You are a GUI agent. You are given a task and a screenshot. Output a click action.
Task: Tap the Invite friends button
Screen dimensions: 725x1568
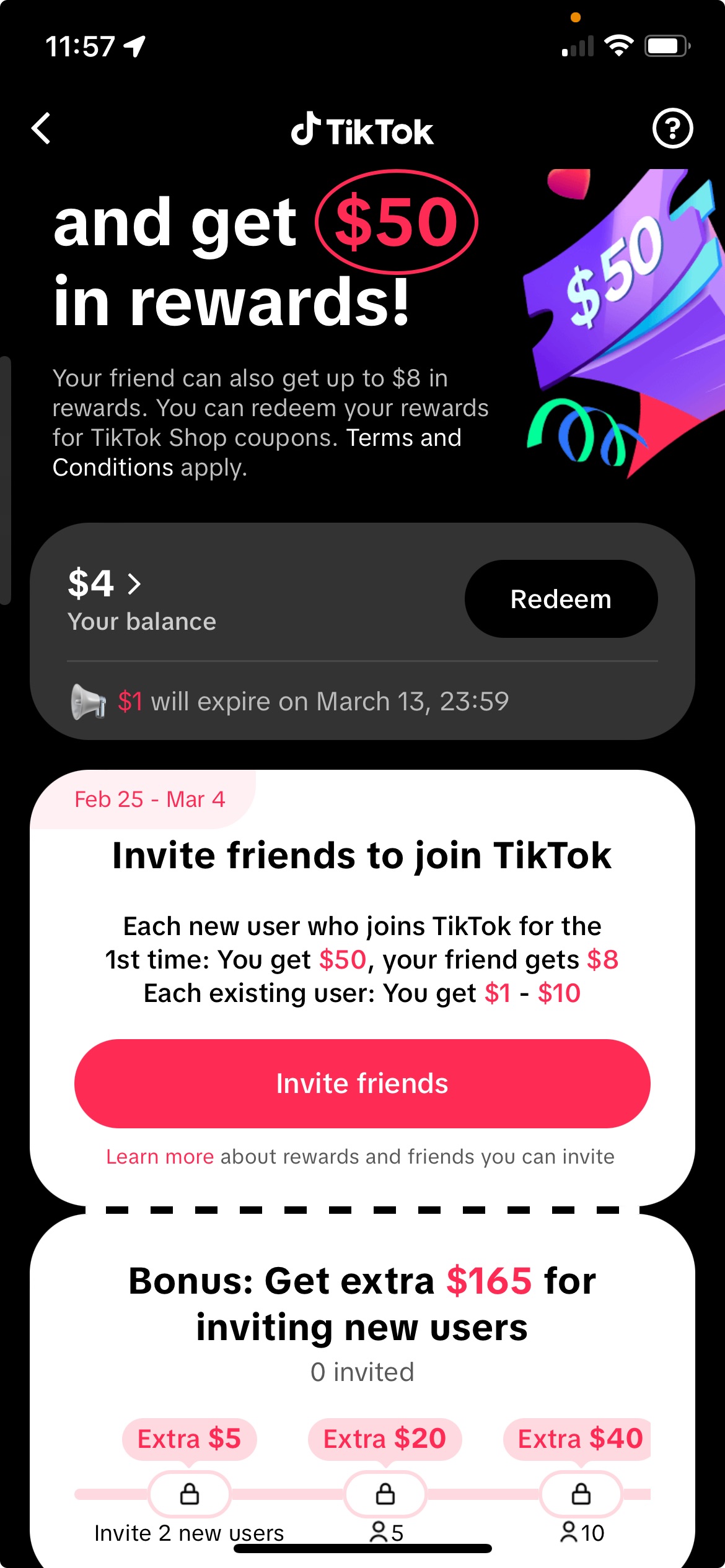(362, 1083)
